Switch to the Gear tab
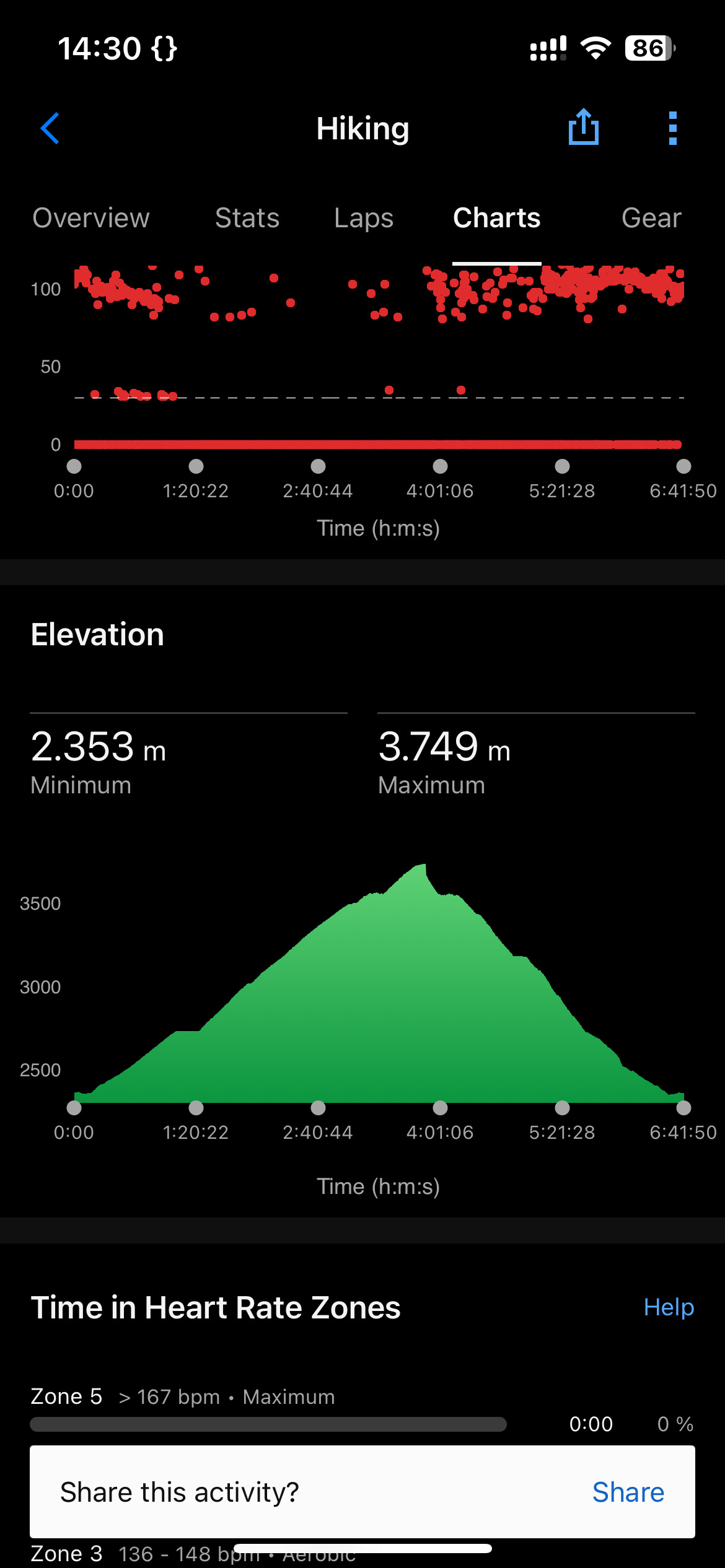 pyautogui.click(x=651, y=218)
